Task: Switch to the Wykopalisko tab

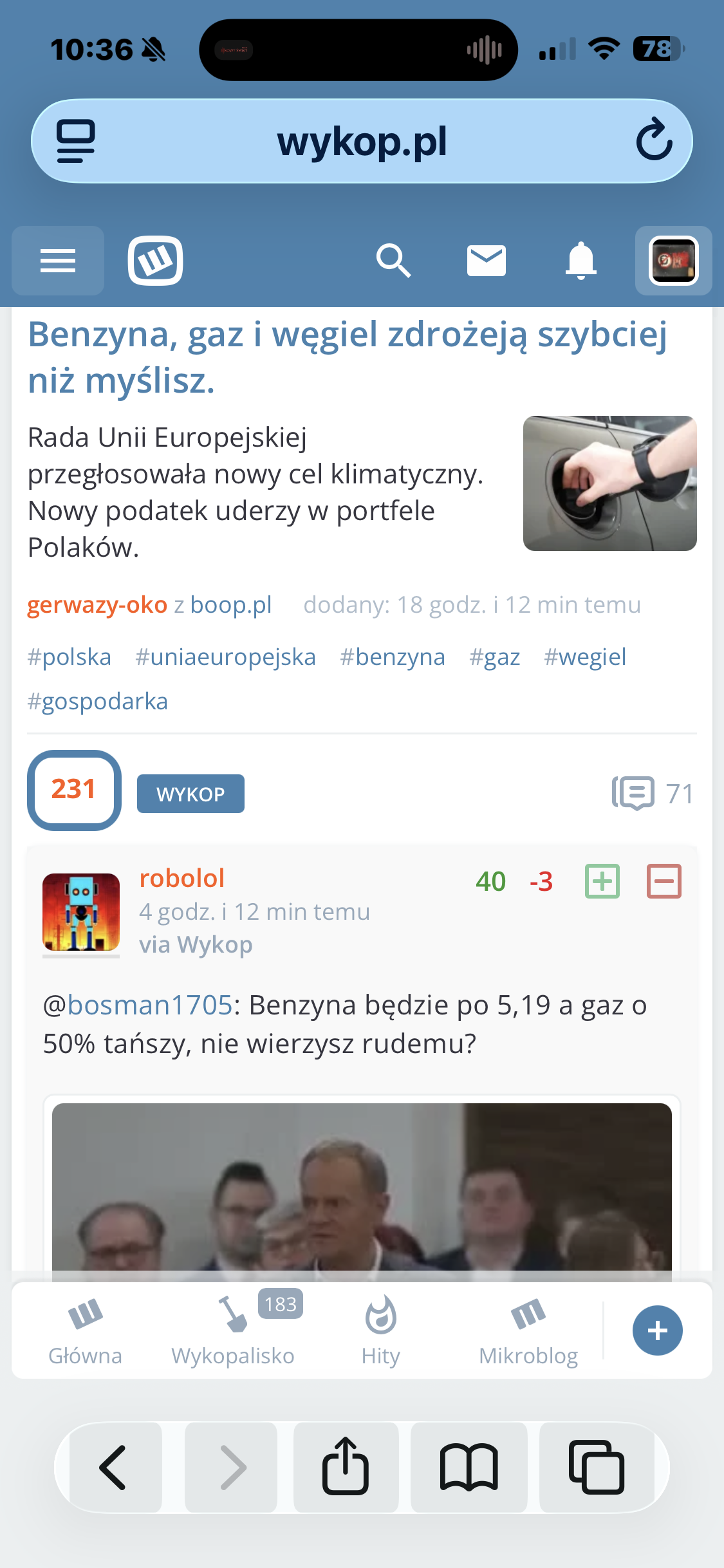Action: (233, 1330)
